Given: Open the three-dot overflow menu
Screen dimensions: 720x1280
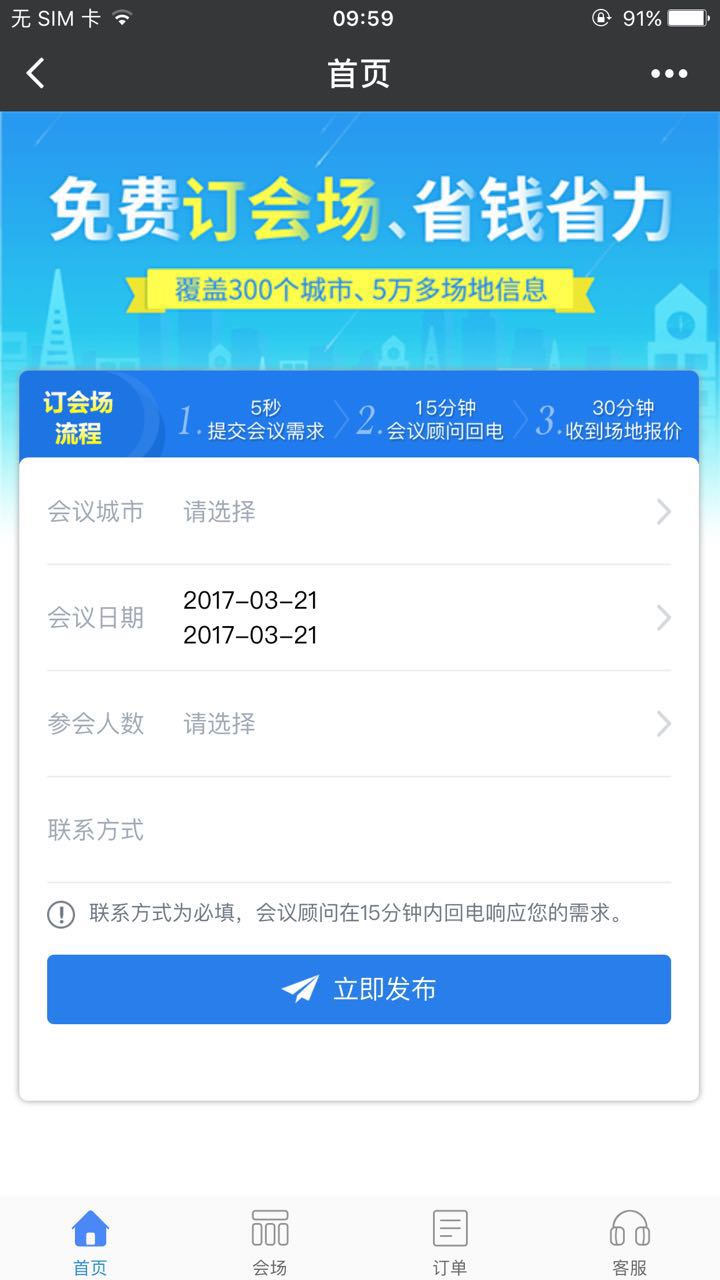Looking at the screenshot, I should pos(669,73).
